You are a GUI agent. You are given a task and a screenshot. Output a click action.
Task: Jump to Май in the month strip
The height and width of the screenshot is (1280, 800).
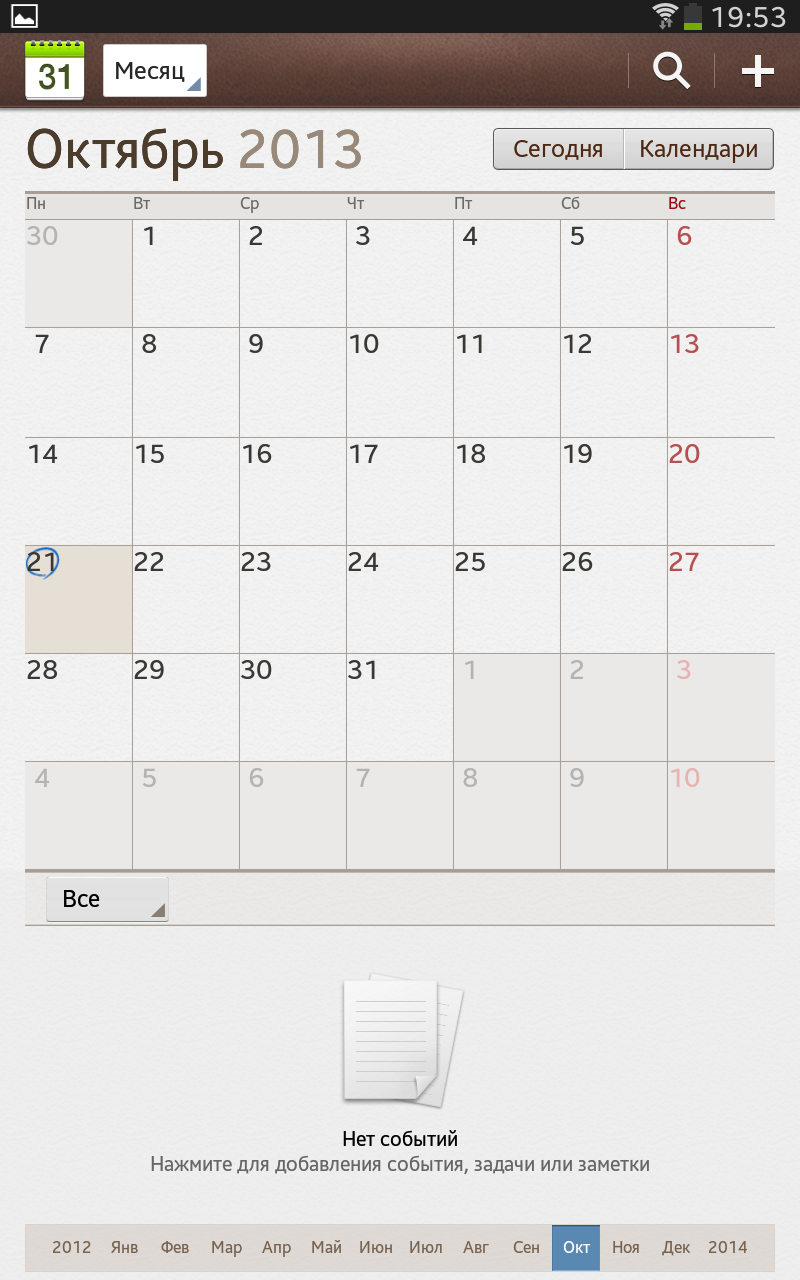326,1248
